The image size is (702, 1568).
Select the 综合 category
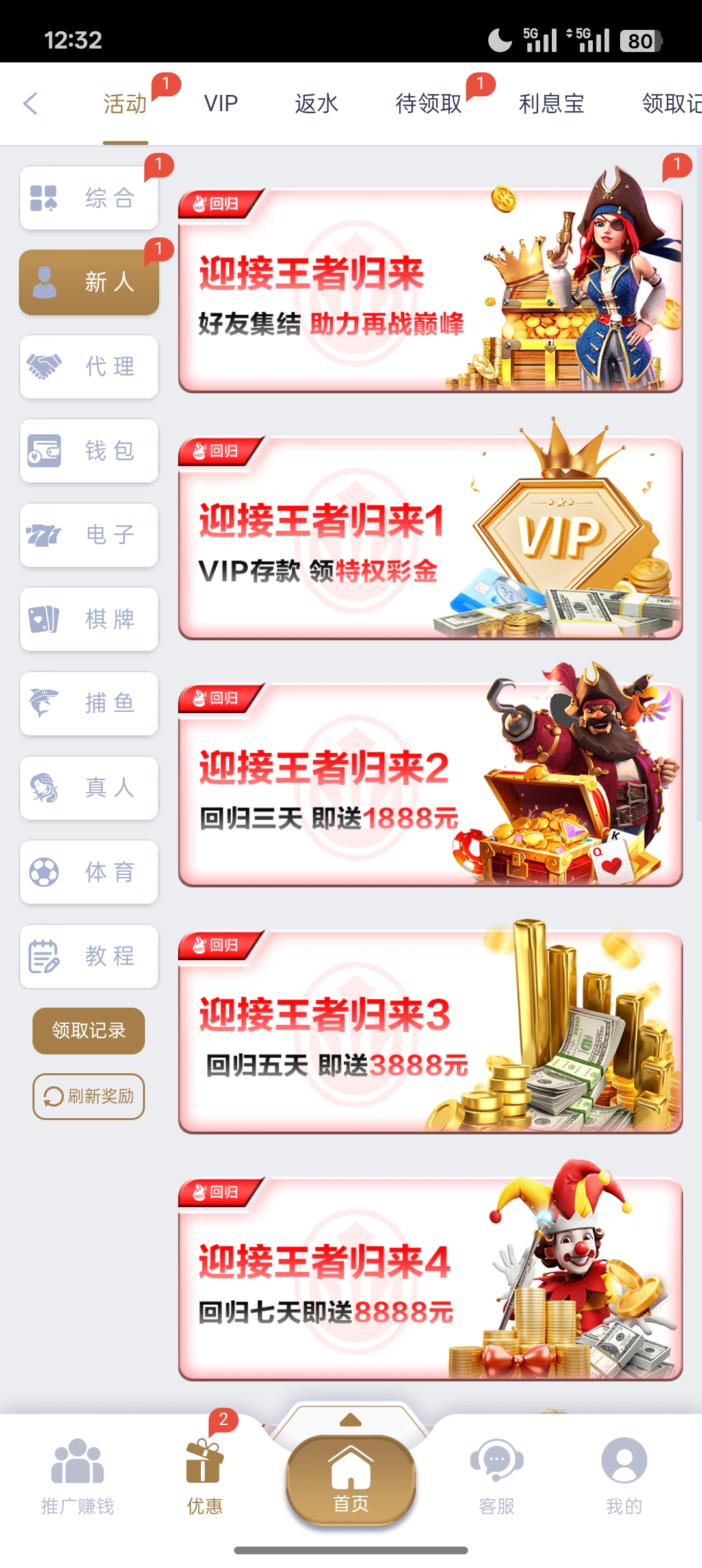coord(89,198)
